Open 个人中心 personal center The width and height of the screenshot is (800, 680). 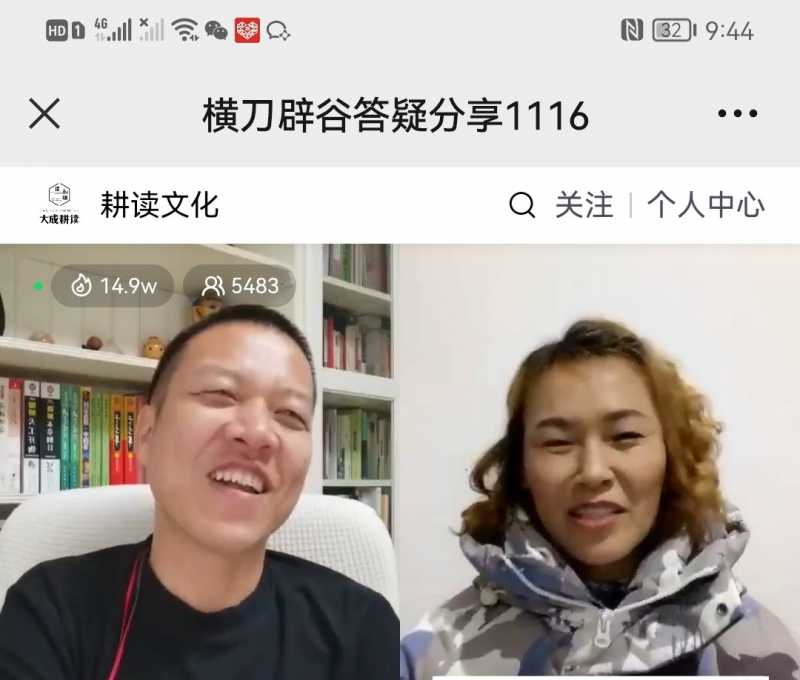pyautogui.click(x=705, y=206)
